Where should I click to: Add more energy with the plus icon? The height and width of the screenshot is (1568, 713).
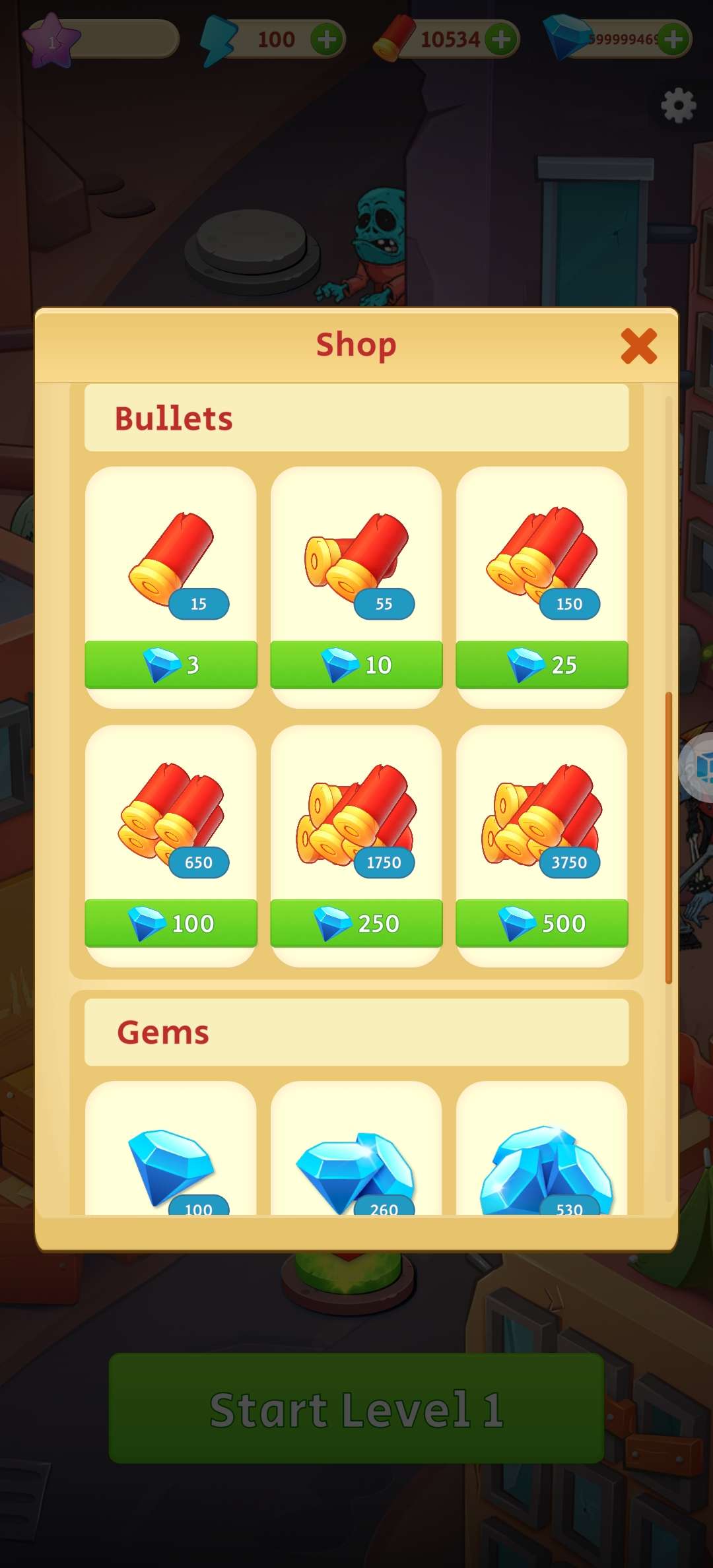point(327,40)
